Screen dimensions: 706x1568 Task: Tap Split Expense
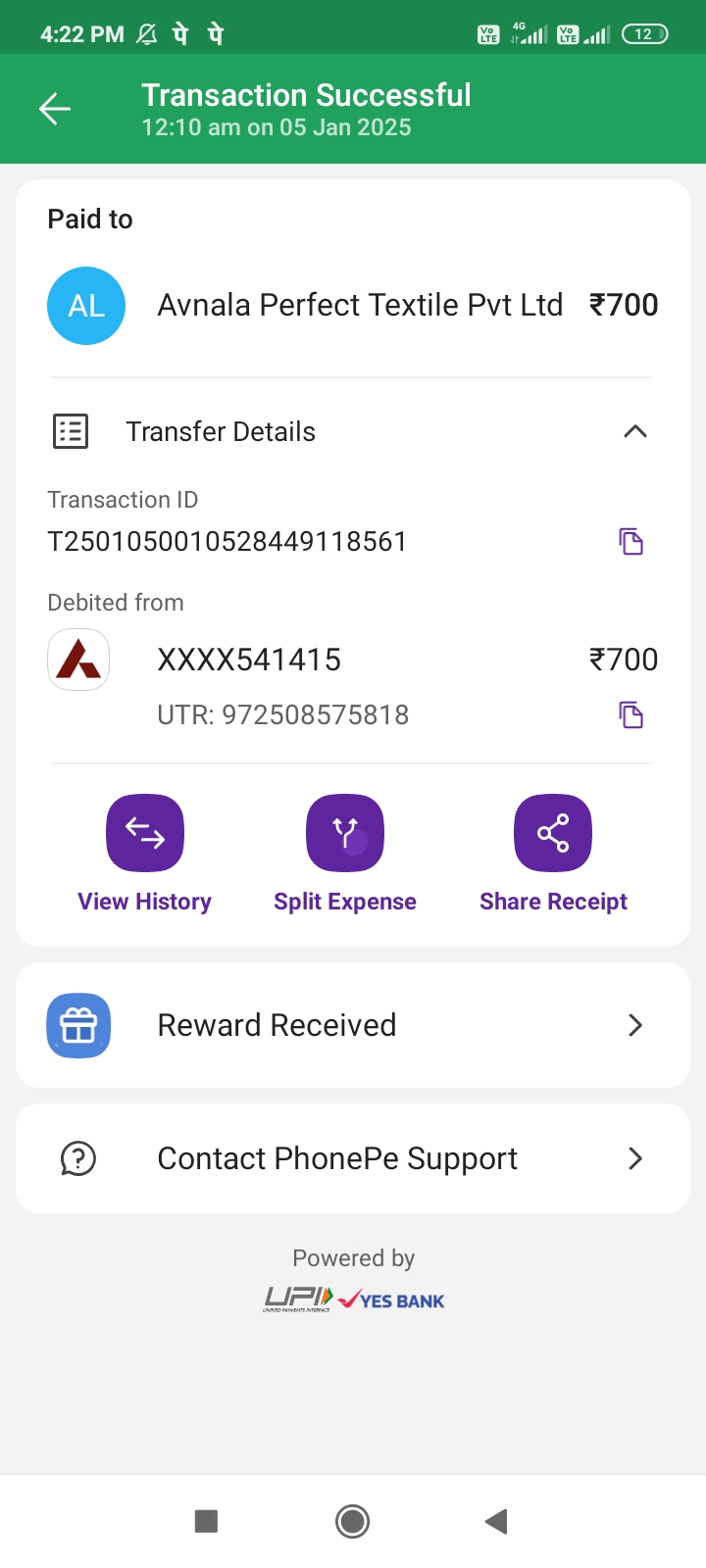click(x=345, y=834)
